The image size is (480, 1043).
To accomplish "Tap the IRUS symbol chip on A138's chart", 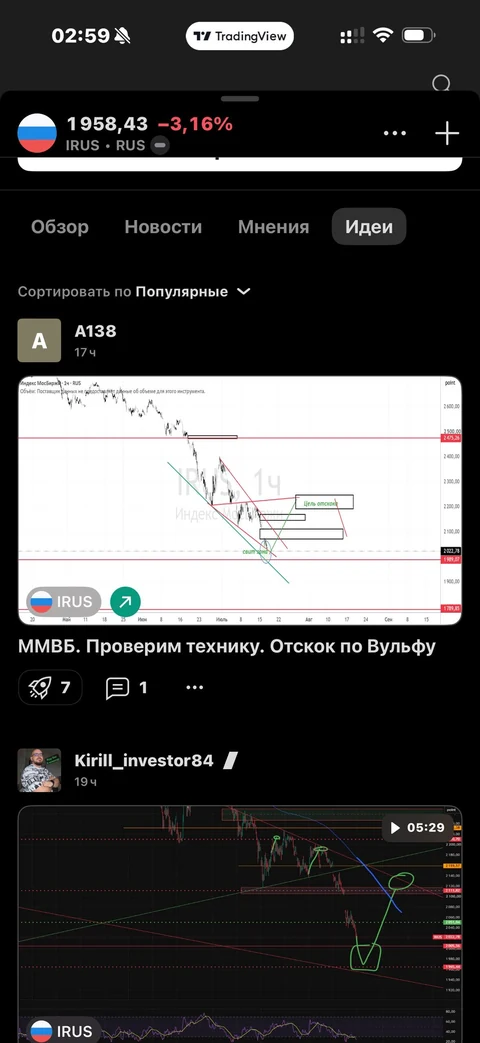I will click(64, 602).
